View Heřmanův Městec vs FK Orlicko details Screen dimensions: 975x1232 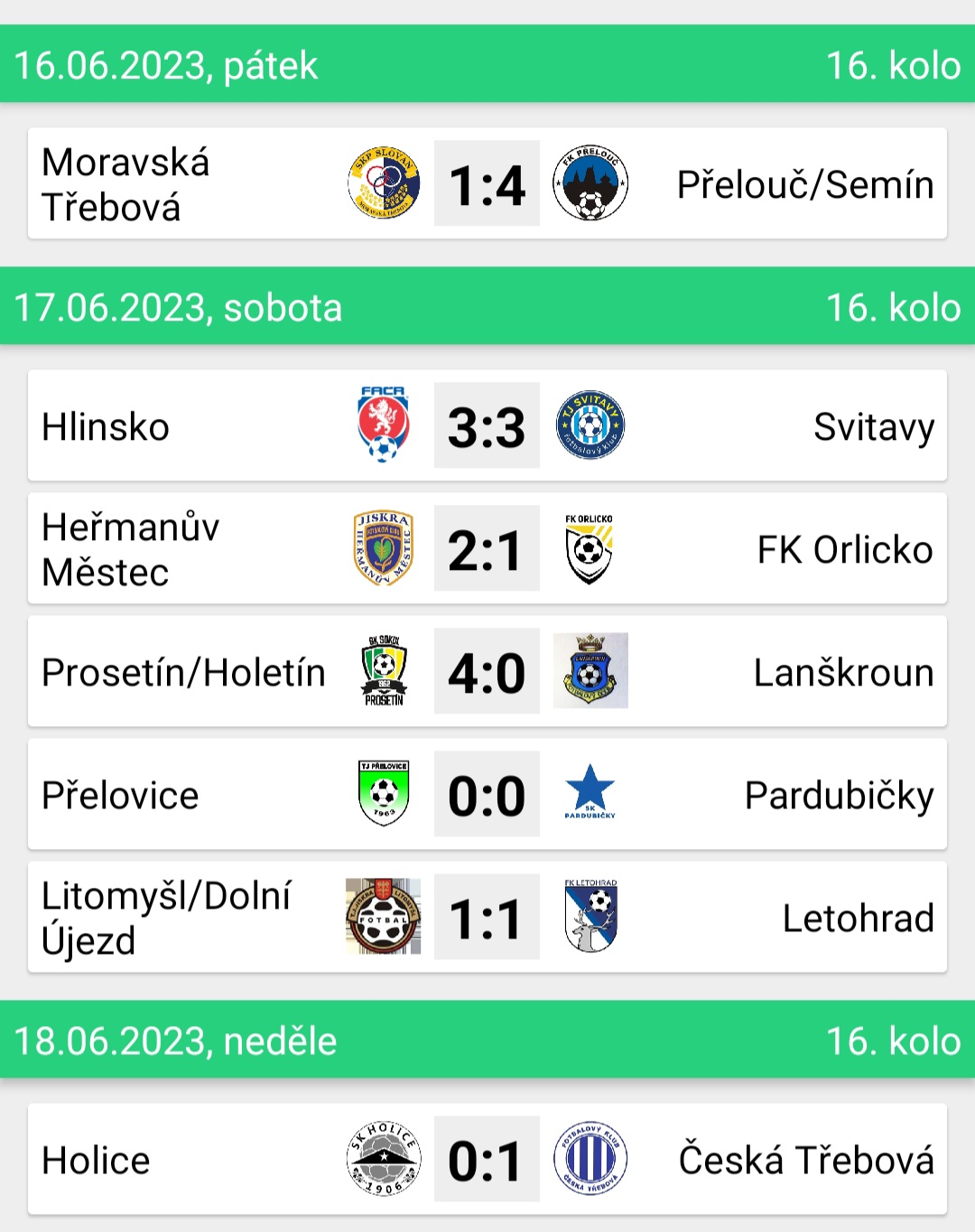(x=487, y=548)
